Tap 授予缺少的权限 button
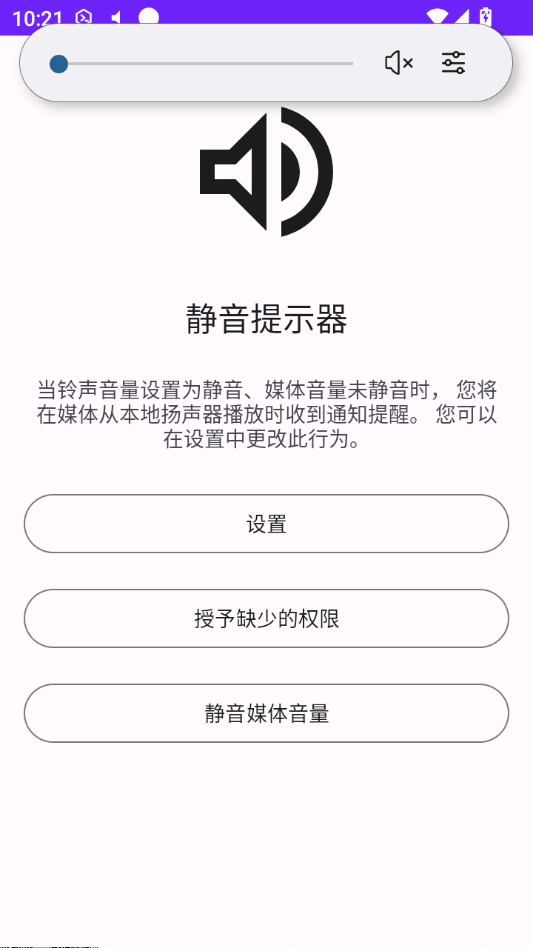Screen dimensions: 533x948 point(266,618)
